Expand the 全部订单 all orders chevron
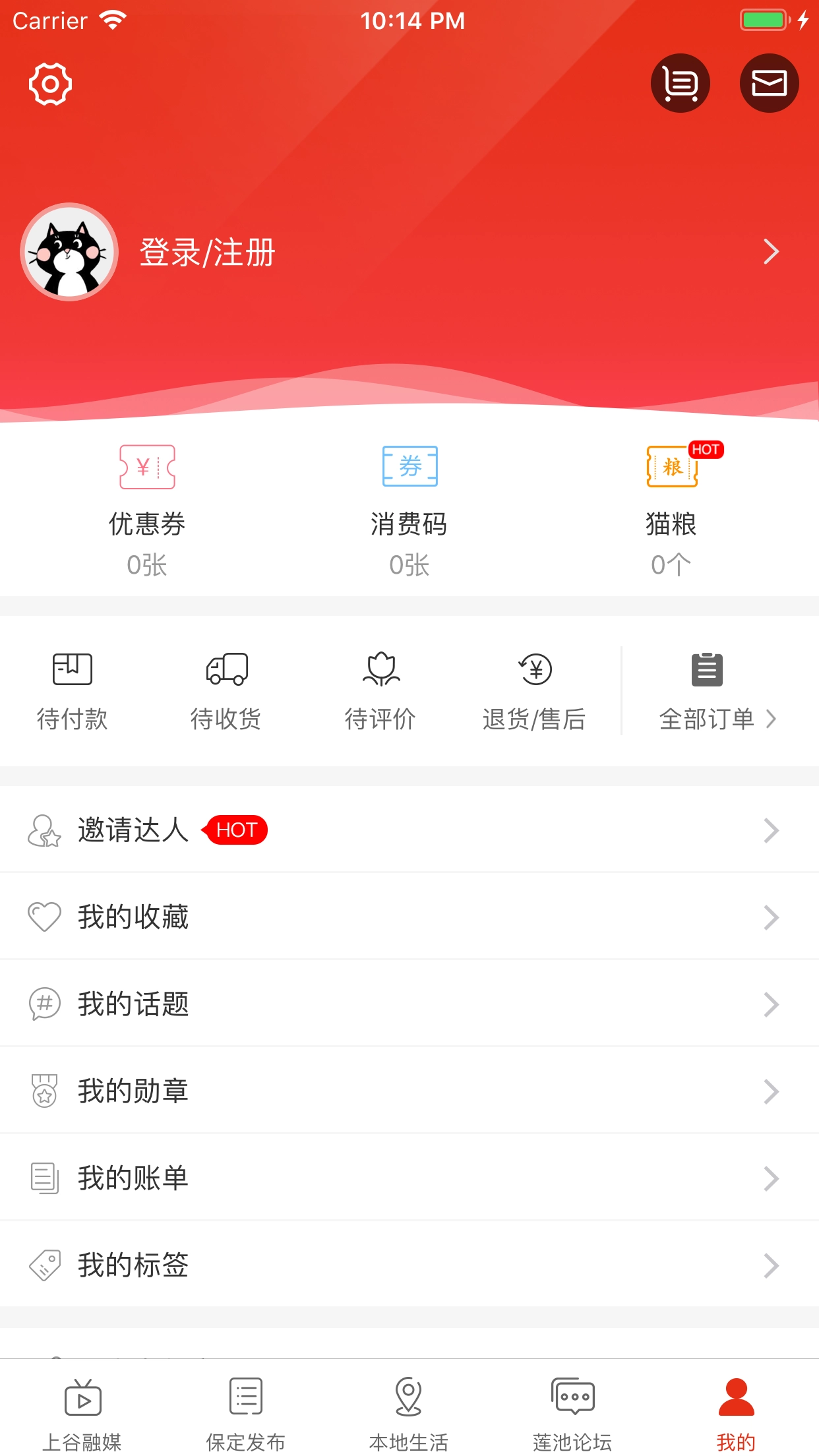 [x=770, y=720]
